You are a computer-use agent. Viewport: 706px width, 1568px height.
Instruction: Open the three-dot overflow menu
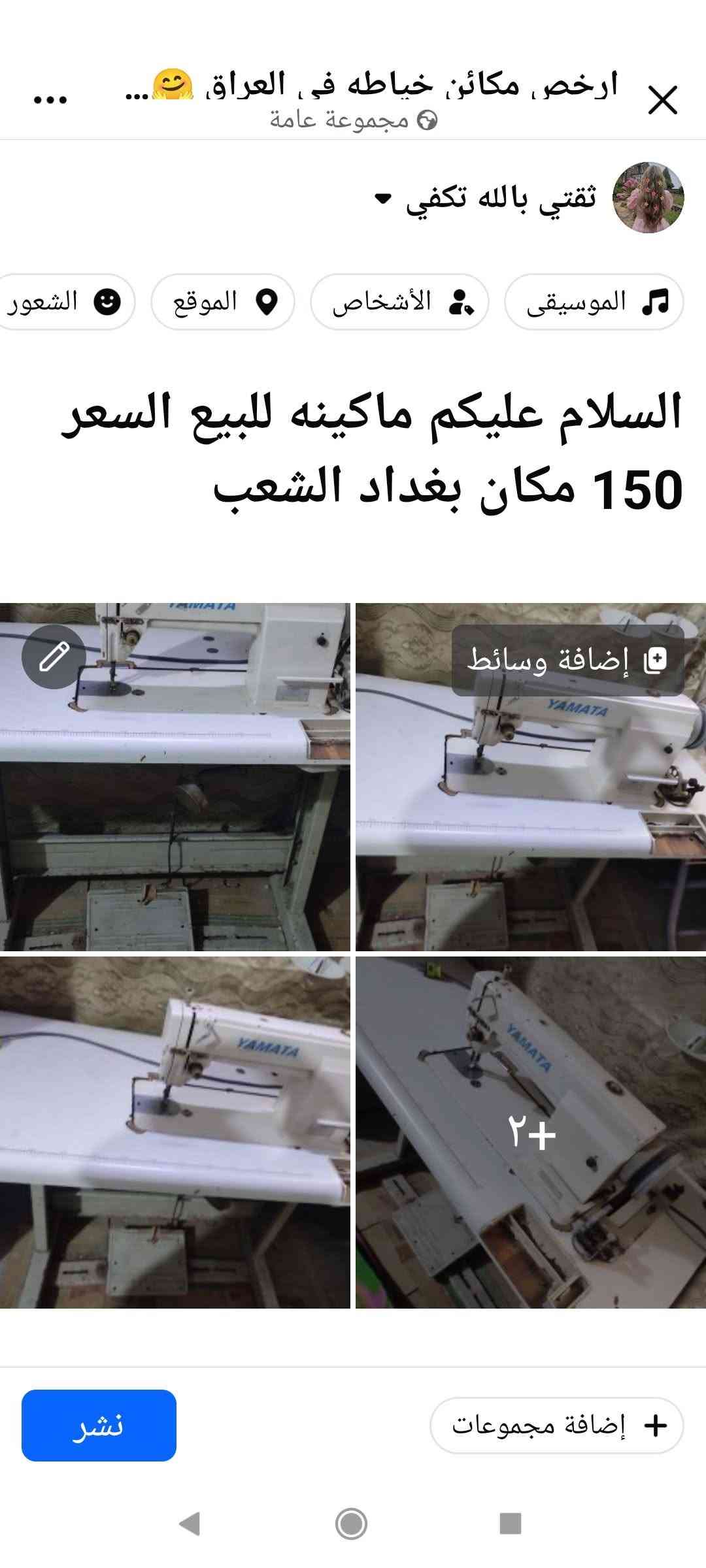coord(50,100)
